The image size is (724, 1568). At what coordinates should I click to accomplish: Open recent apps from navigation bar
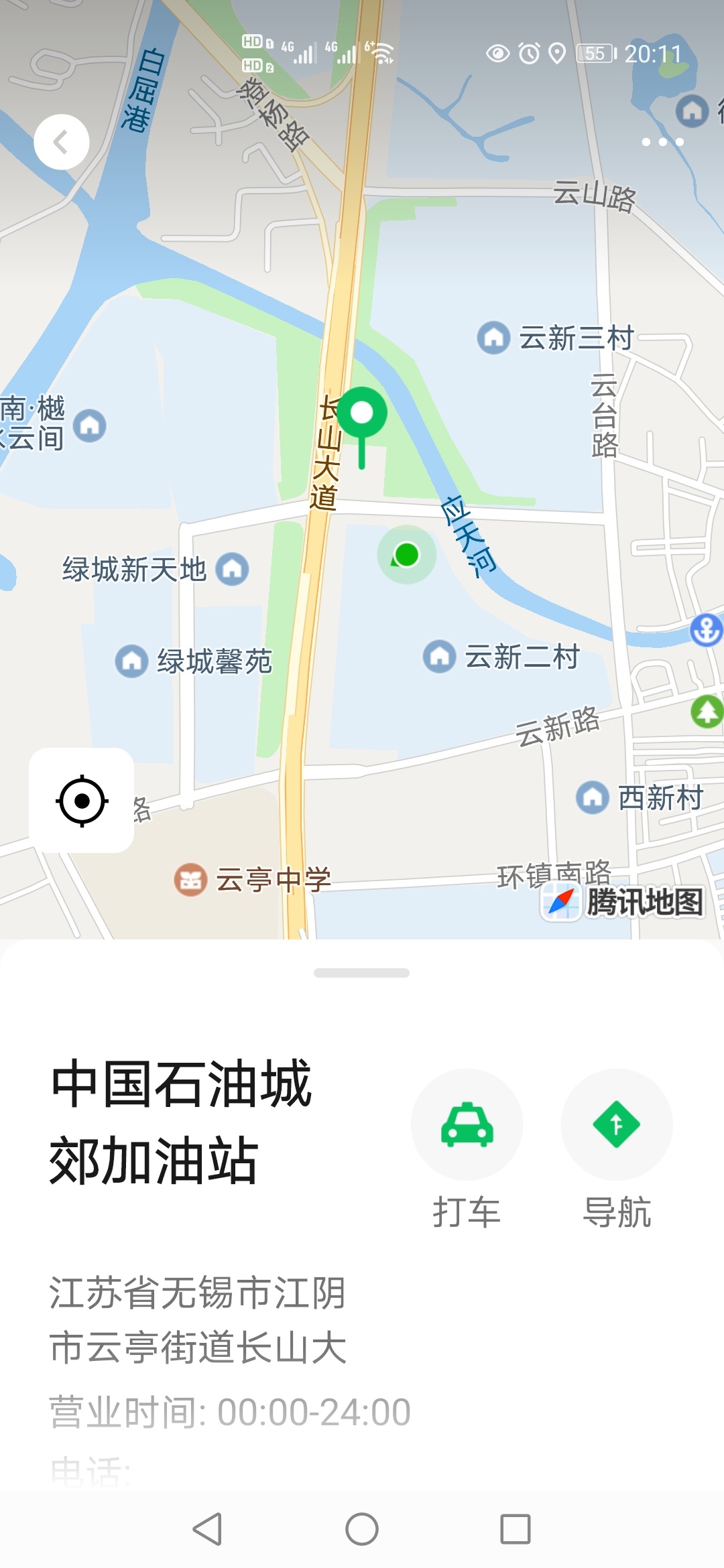[516, 1529]
